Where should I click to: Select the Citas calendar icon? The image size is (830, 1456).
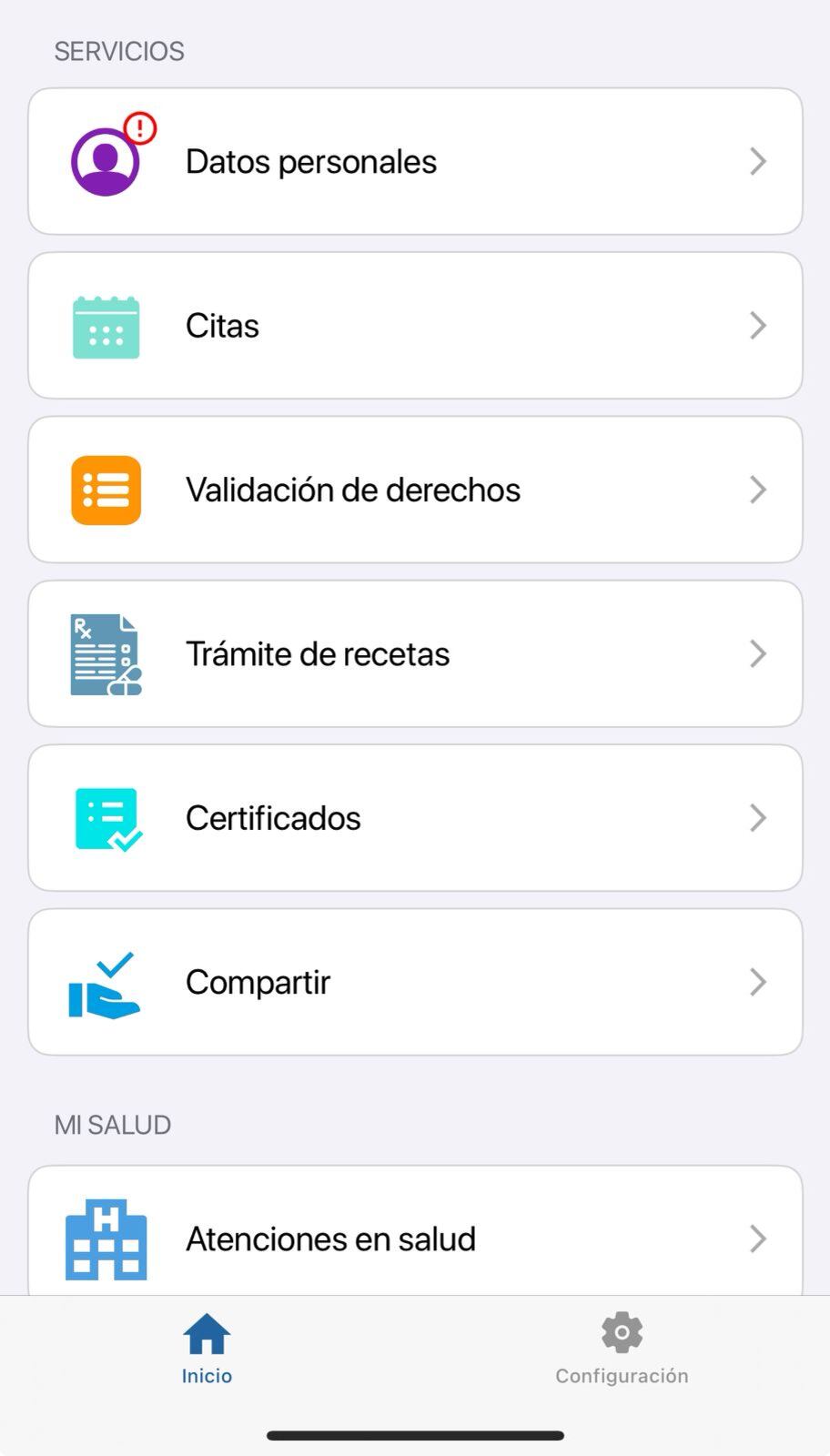[106, 325]
